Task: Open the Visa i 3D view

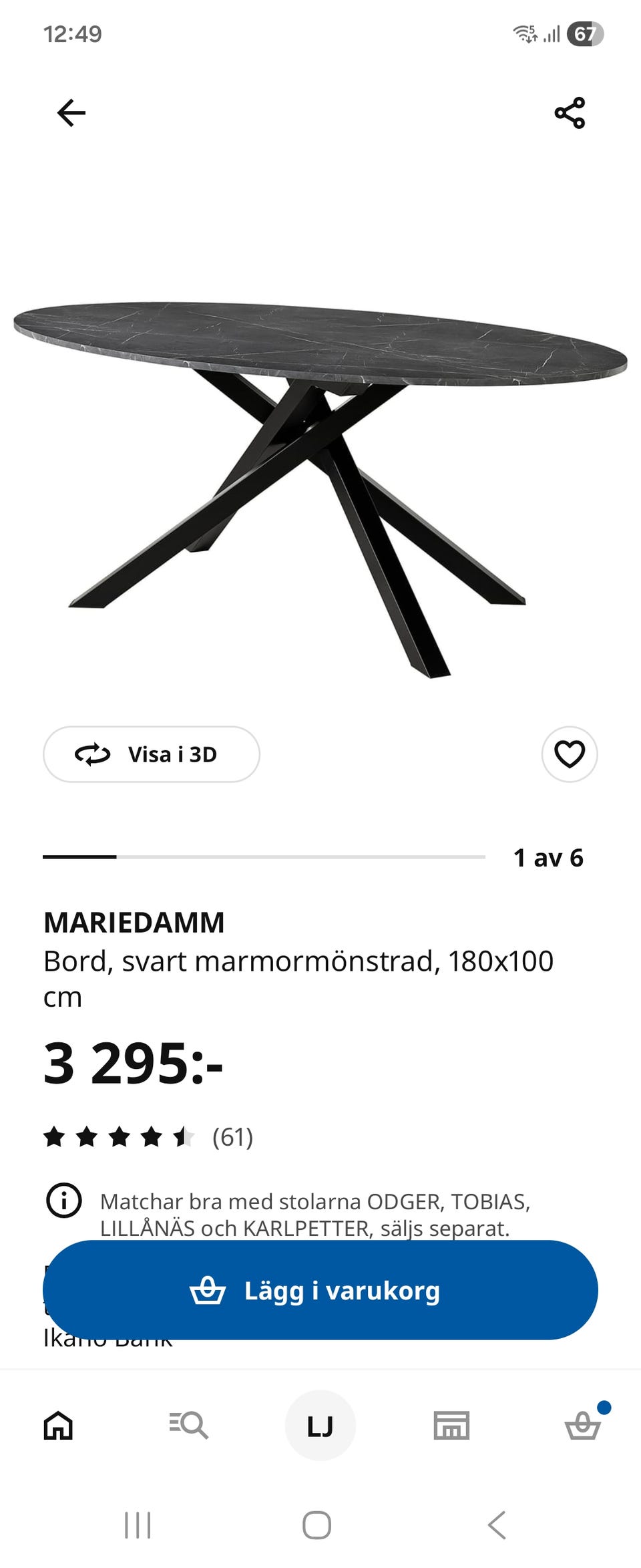Action: click(x=152, y=754)
